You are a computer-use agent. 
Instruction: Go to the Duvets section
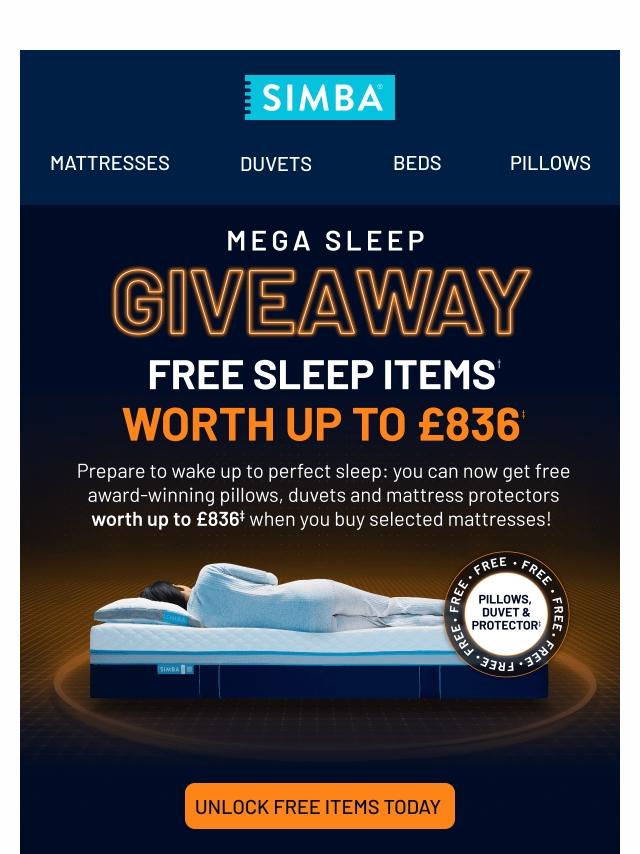pyautogui.click(x=276, y=163)
